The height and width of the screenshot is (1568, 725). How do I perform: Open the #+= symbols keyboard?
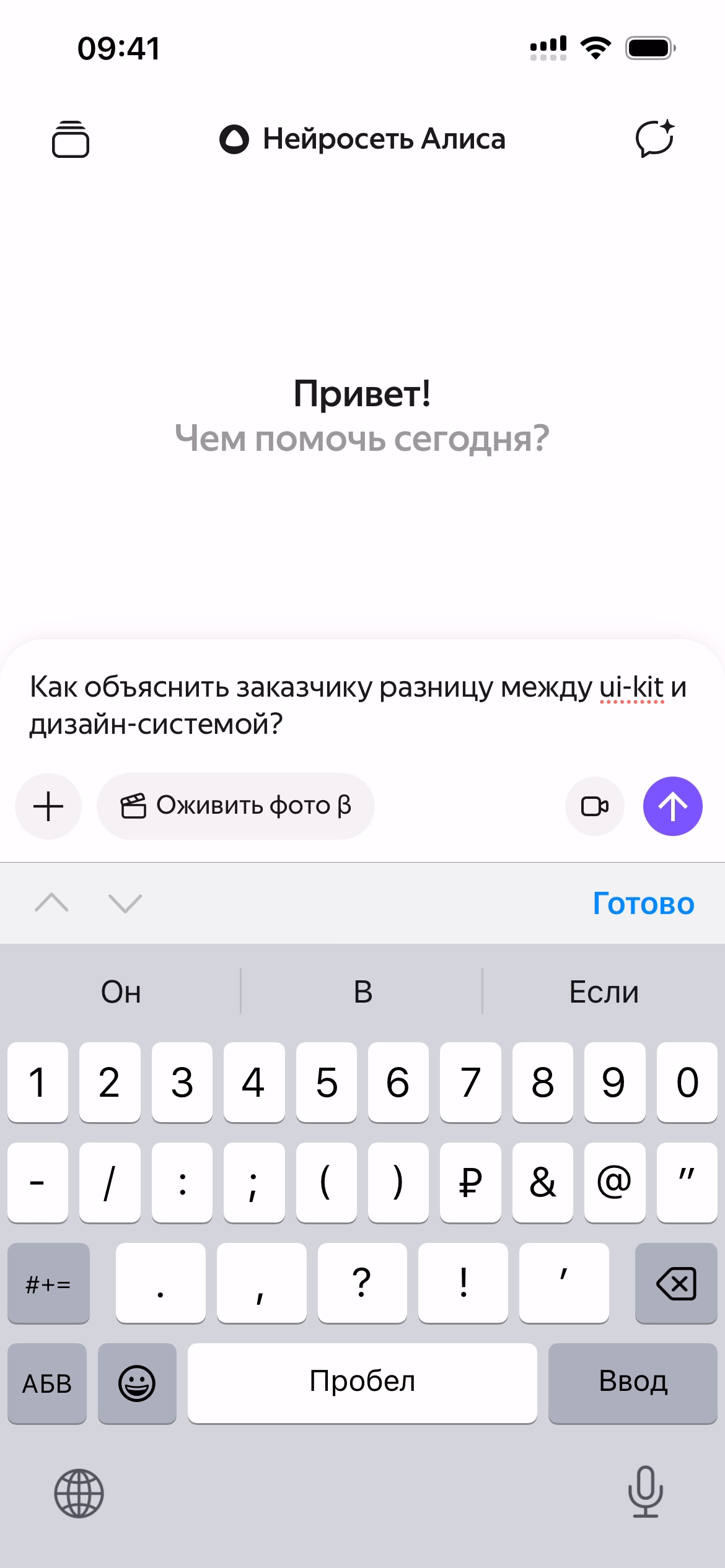[48, 1284]
